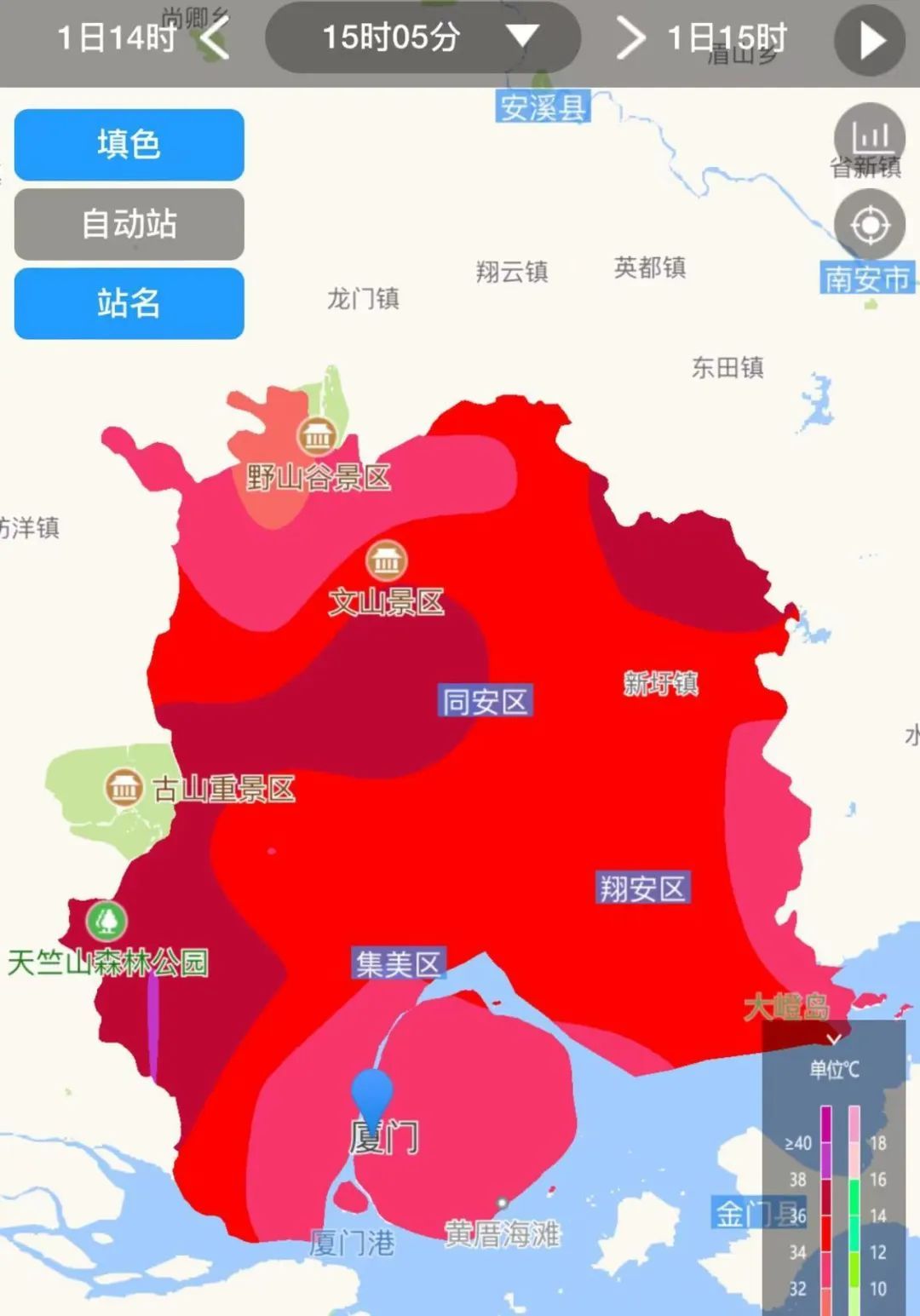Toggle 站名 station name display
The image size is (920, 1316).
(128, 303)
